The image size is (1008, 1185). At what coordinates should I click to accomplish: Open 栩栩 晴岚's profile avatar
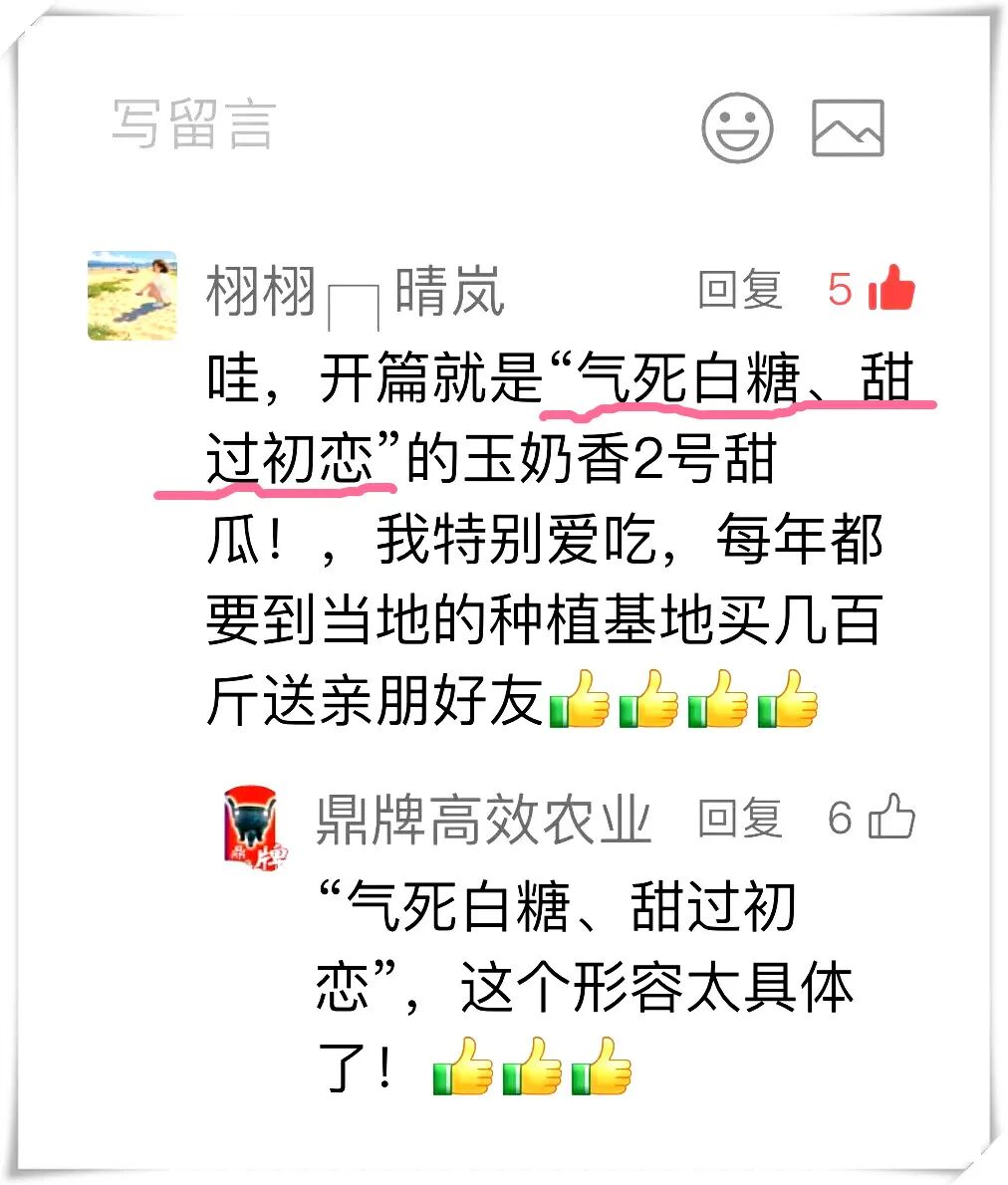[132, 296]
